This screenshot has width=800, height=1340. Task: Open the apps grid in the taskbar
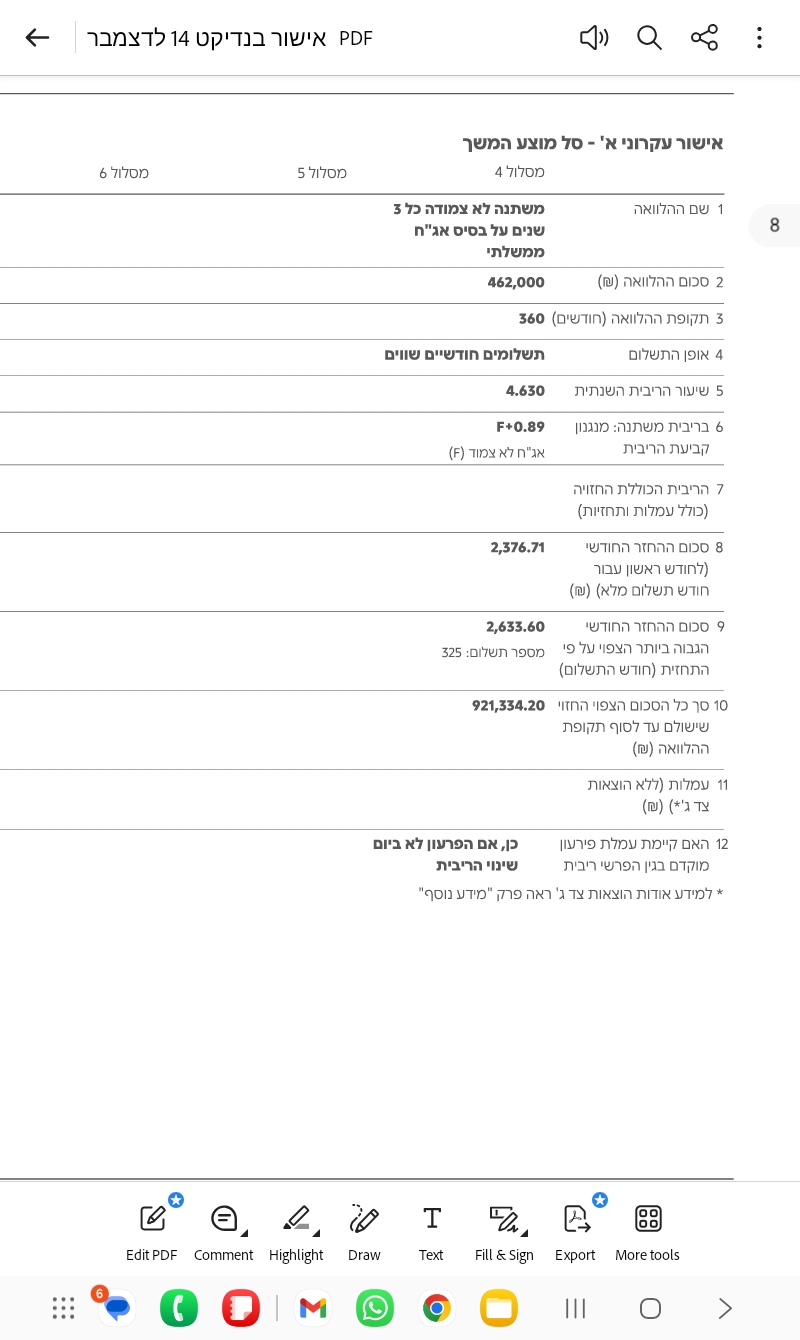pyautogui.click(x=63, y=1308)
